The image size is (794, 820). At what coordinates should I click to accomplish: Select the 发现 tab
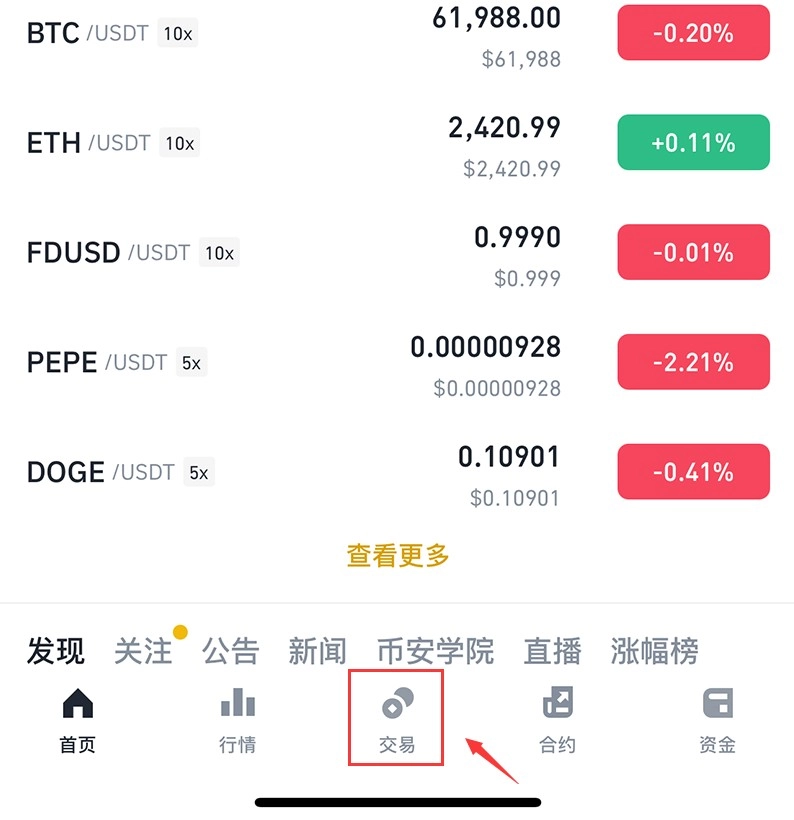click(55, 652)
